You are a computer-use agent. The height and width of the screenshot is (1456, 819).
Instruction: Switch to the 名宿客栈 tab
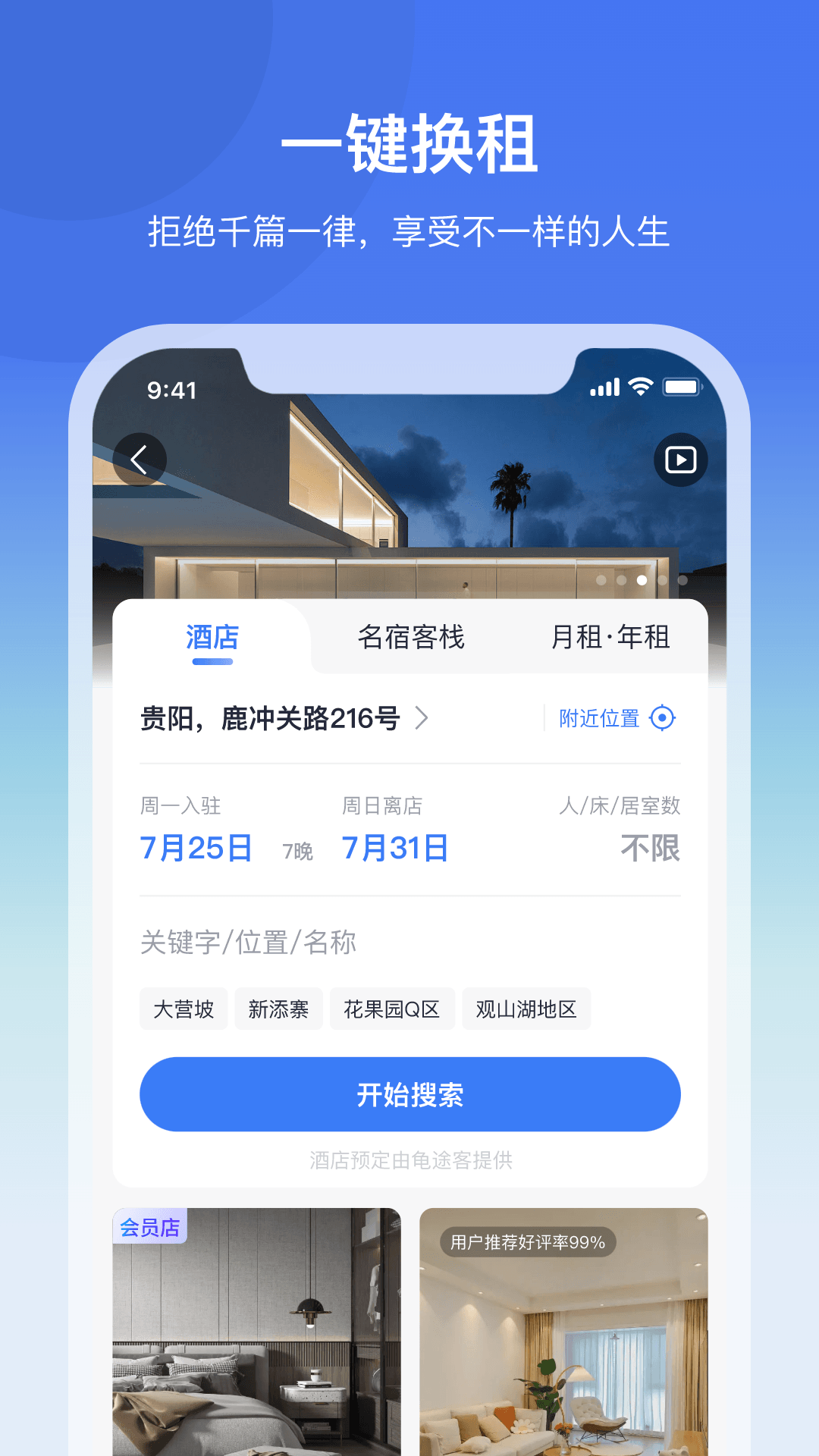[x=413, y=639]
